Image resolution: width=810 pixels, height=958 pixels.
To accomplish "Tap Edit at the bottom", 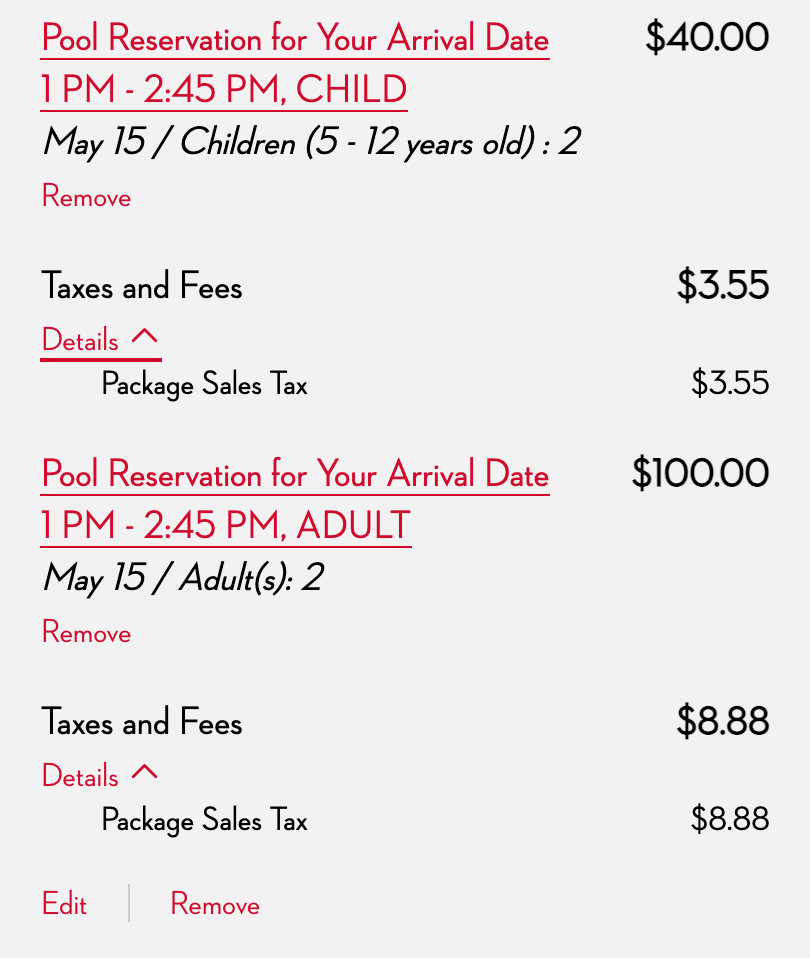I will (64, 904).
